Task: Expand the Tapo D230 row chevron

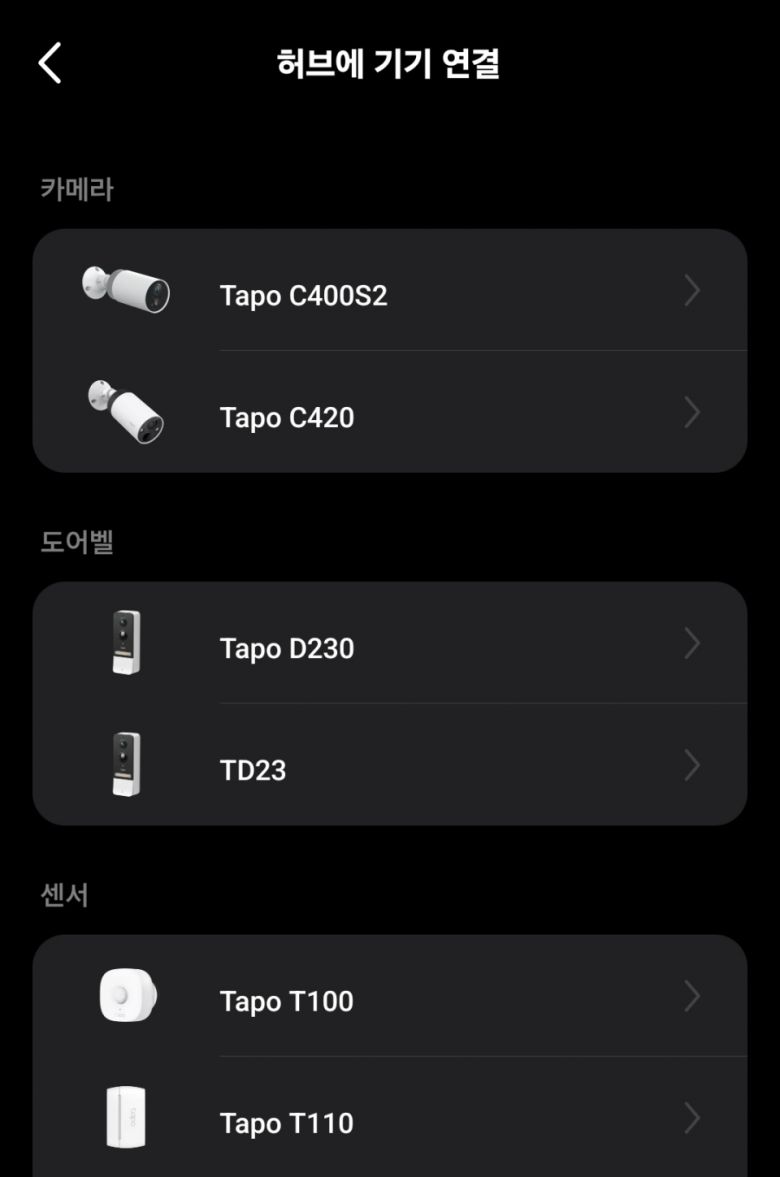Action: [692, 644]
